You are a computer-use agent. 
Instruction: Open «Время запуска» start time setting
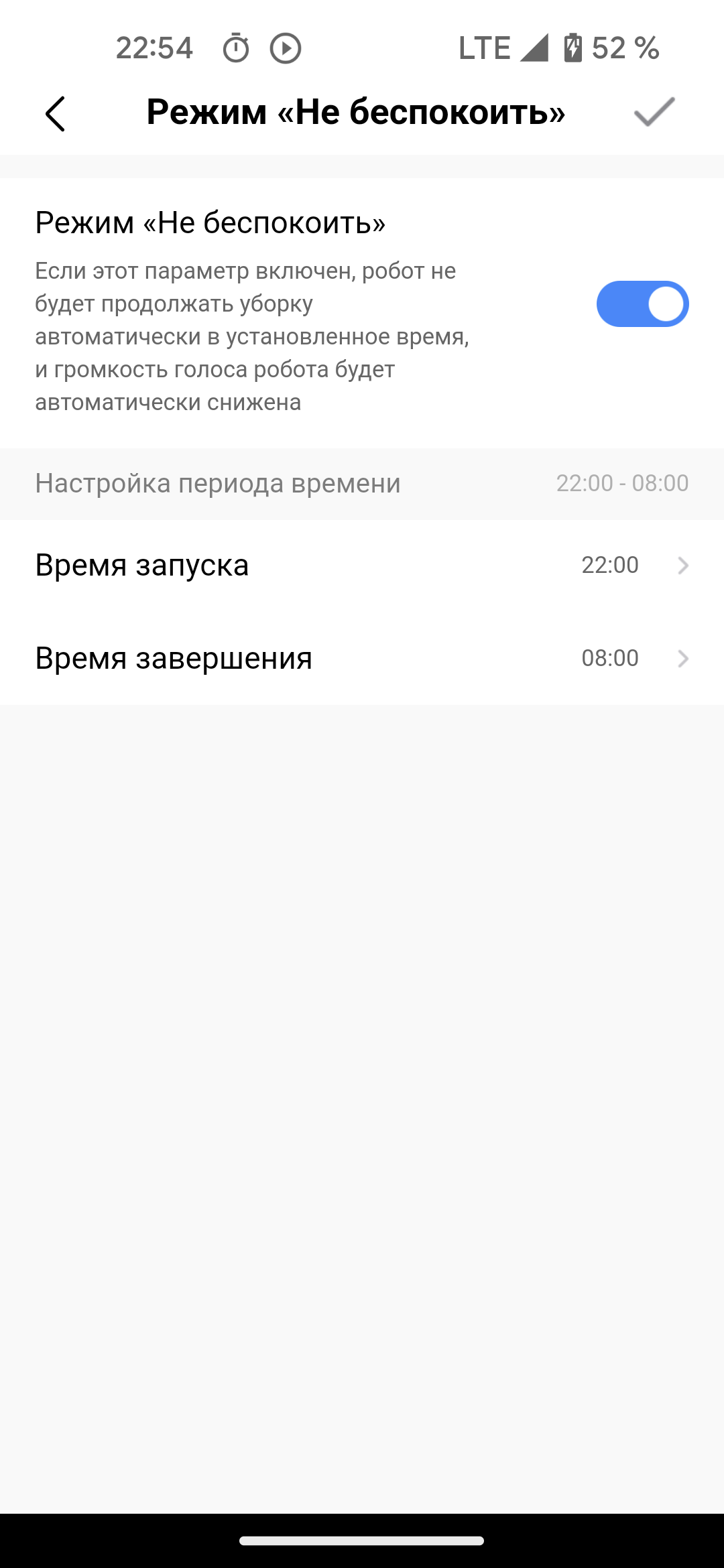(x=362, y=566)
